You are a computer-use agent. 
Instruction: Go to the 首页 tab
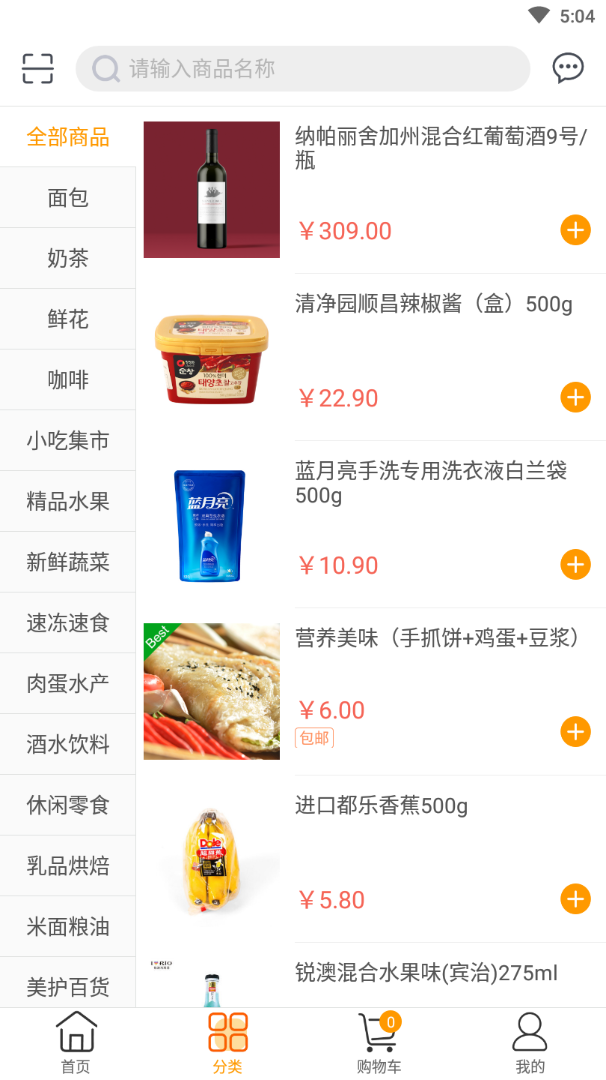click(x=76, y=1043)
